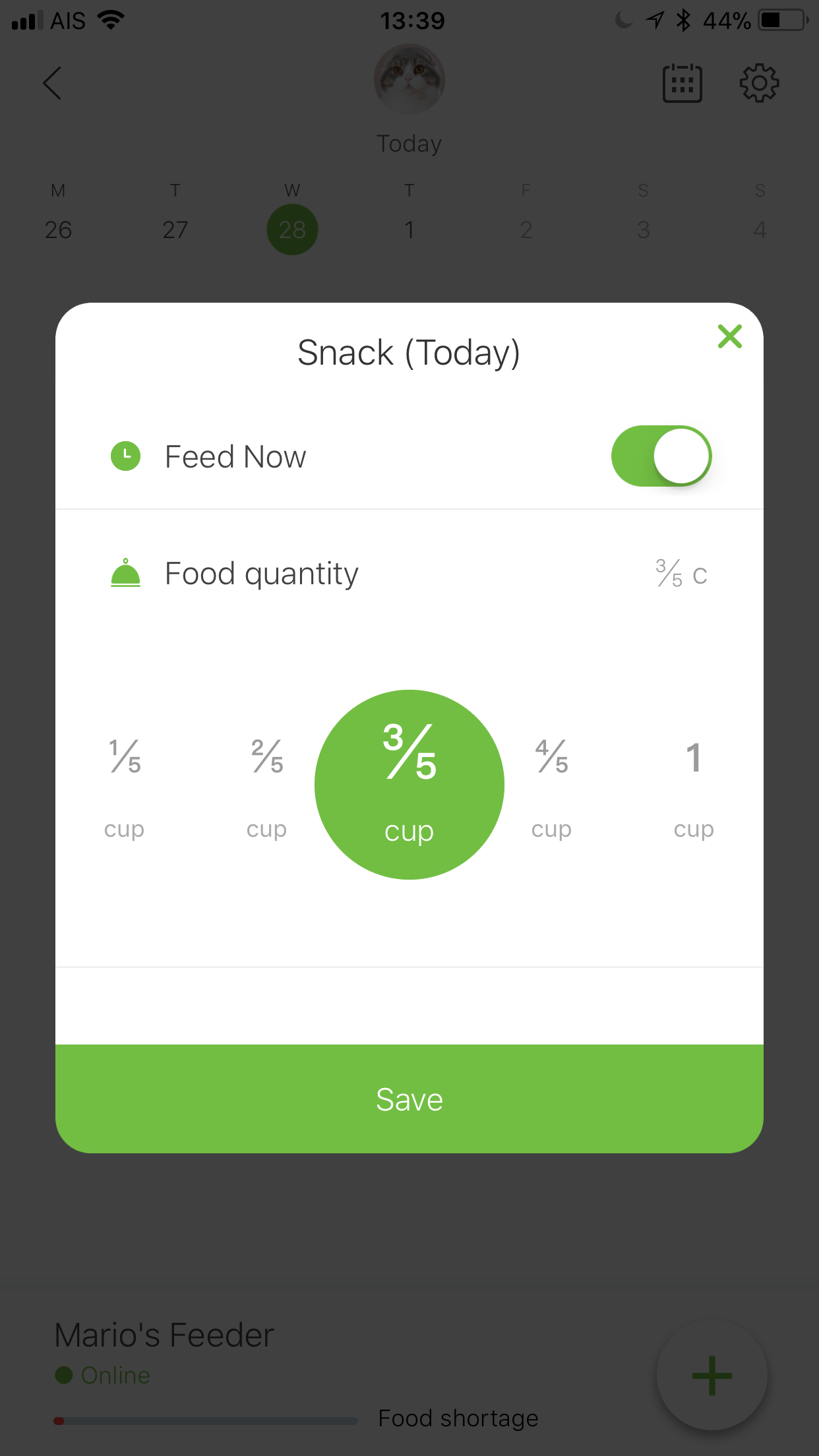Turn off the Feed Now switch
The height and width of the screenshot is (1456, 819).
(661, 456)
